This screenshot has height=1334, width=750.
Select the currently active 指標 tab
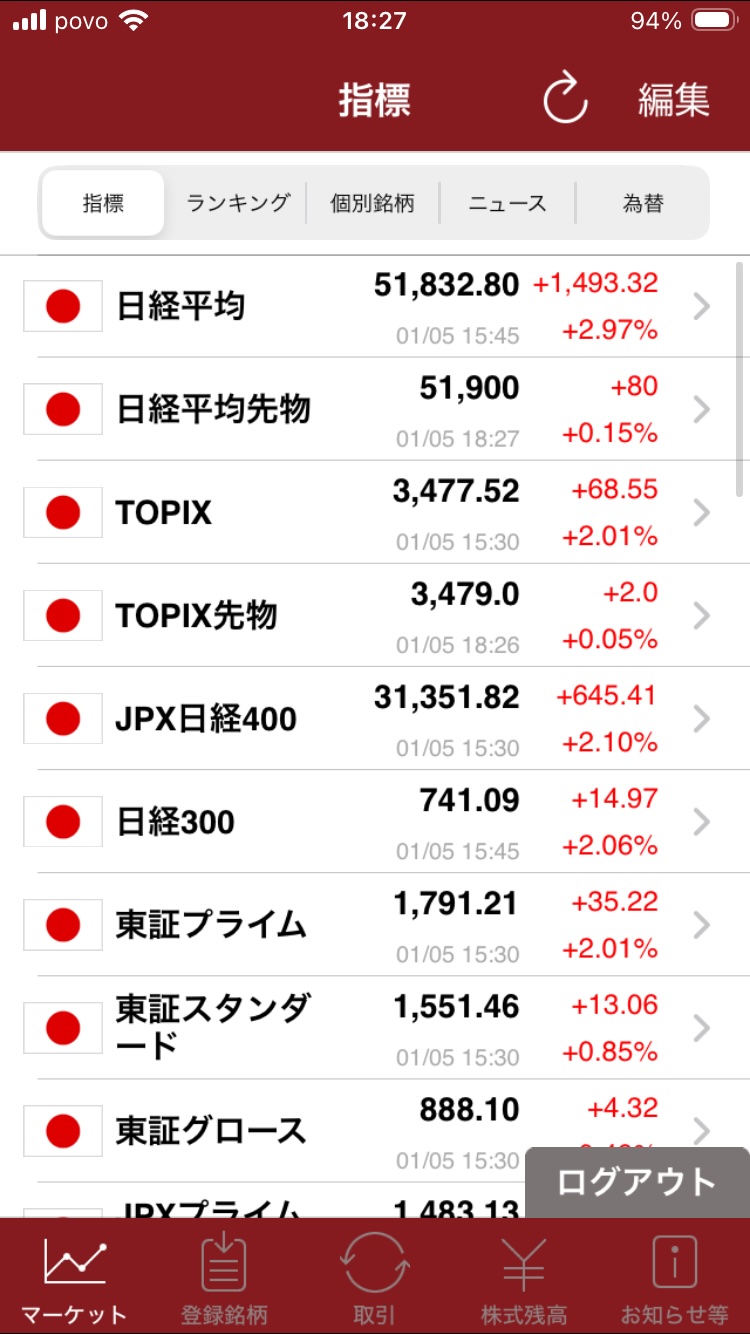click(x=102, y=202)
